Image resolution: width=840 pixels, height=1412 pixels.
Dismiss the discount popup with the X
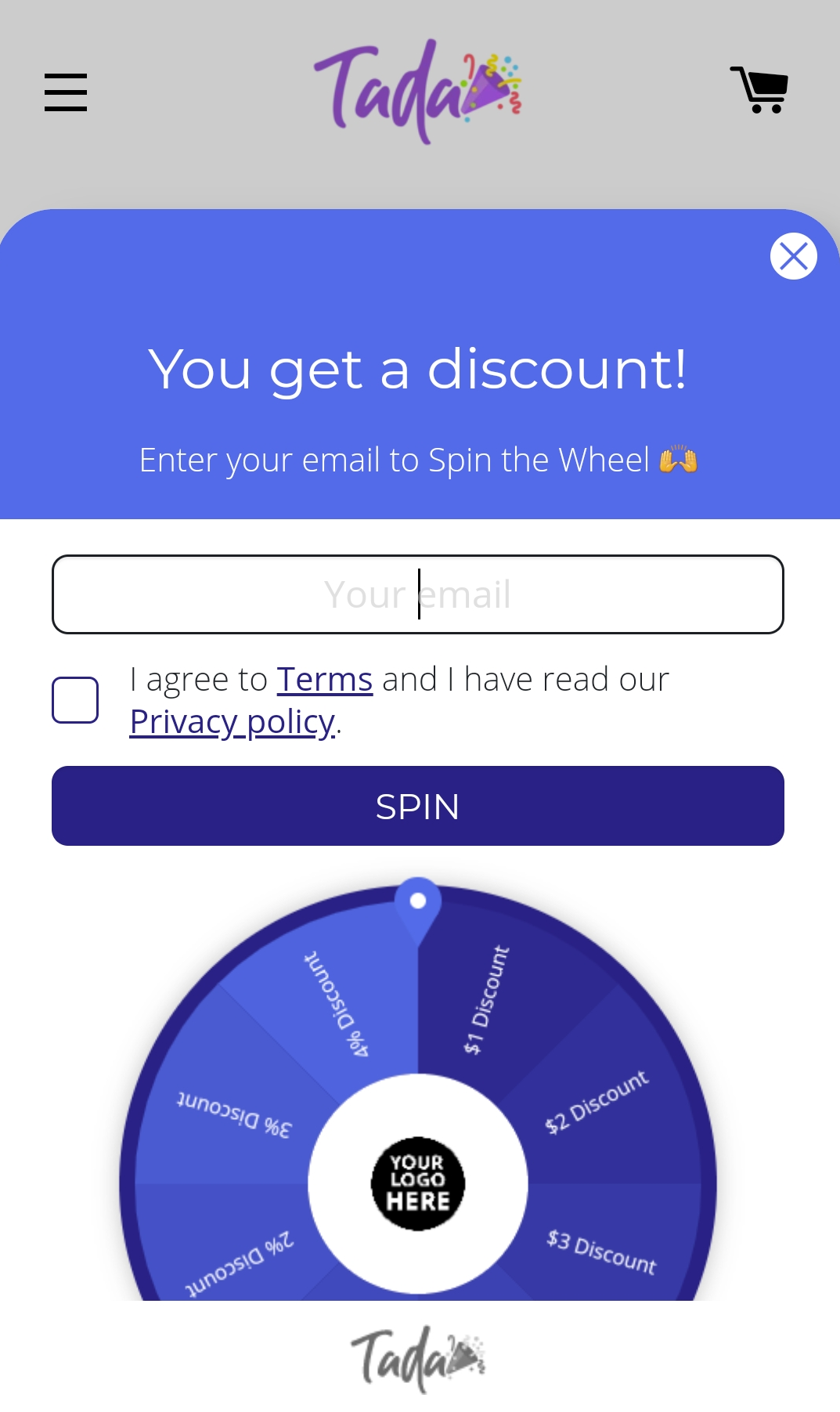point(793,255)
